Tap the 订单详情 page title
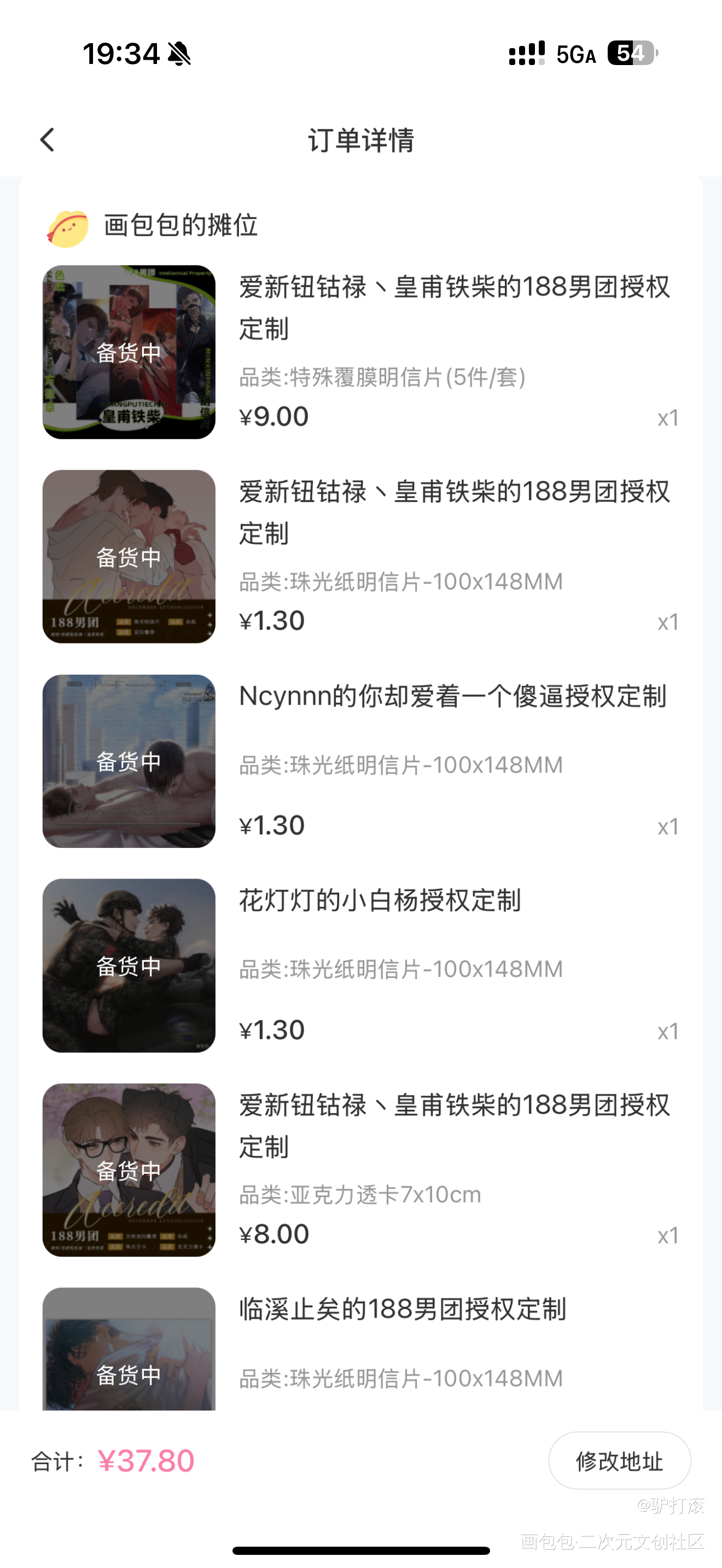 click(360, 141)
